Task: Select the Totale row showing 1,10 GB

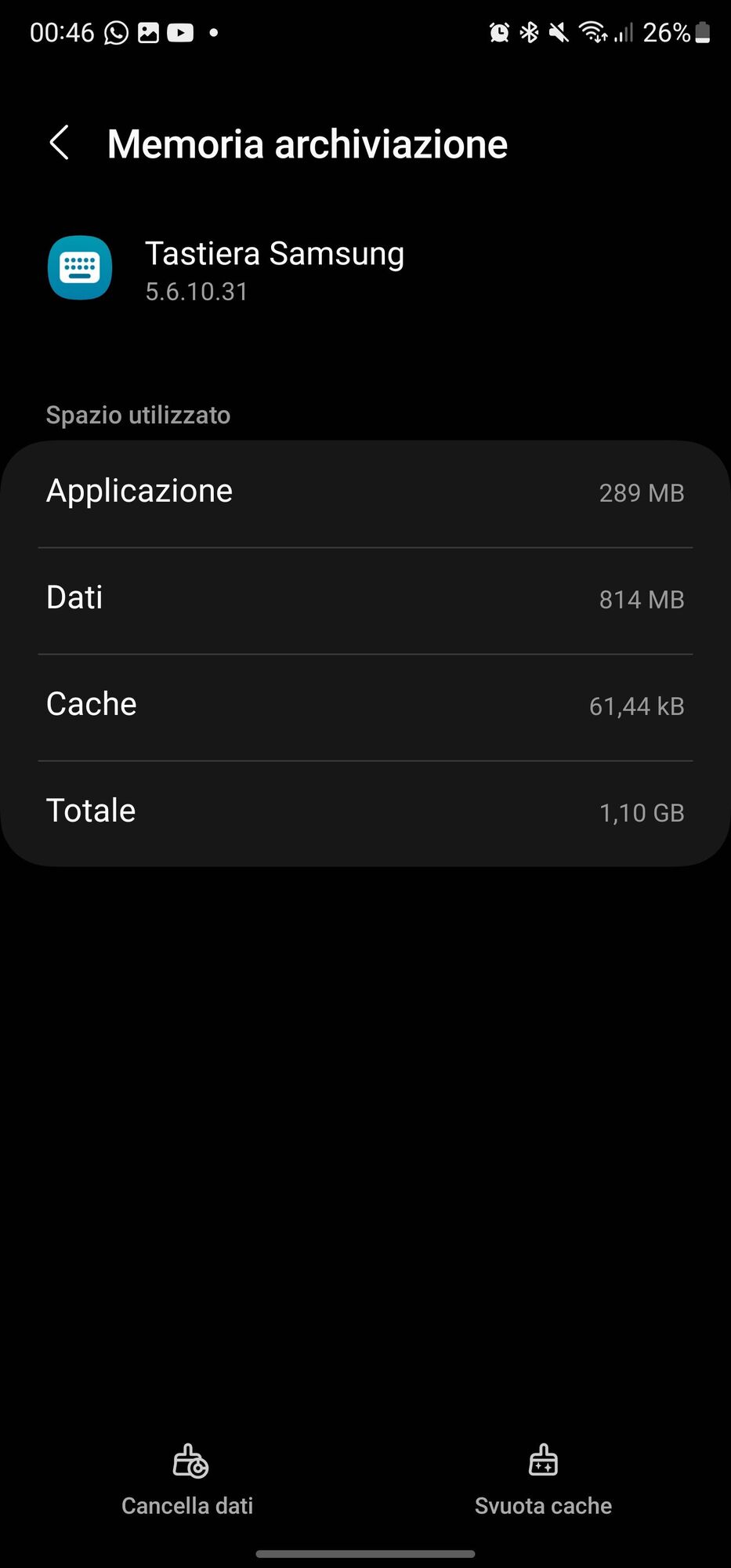Action: [365, 811]
